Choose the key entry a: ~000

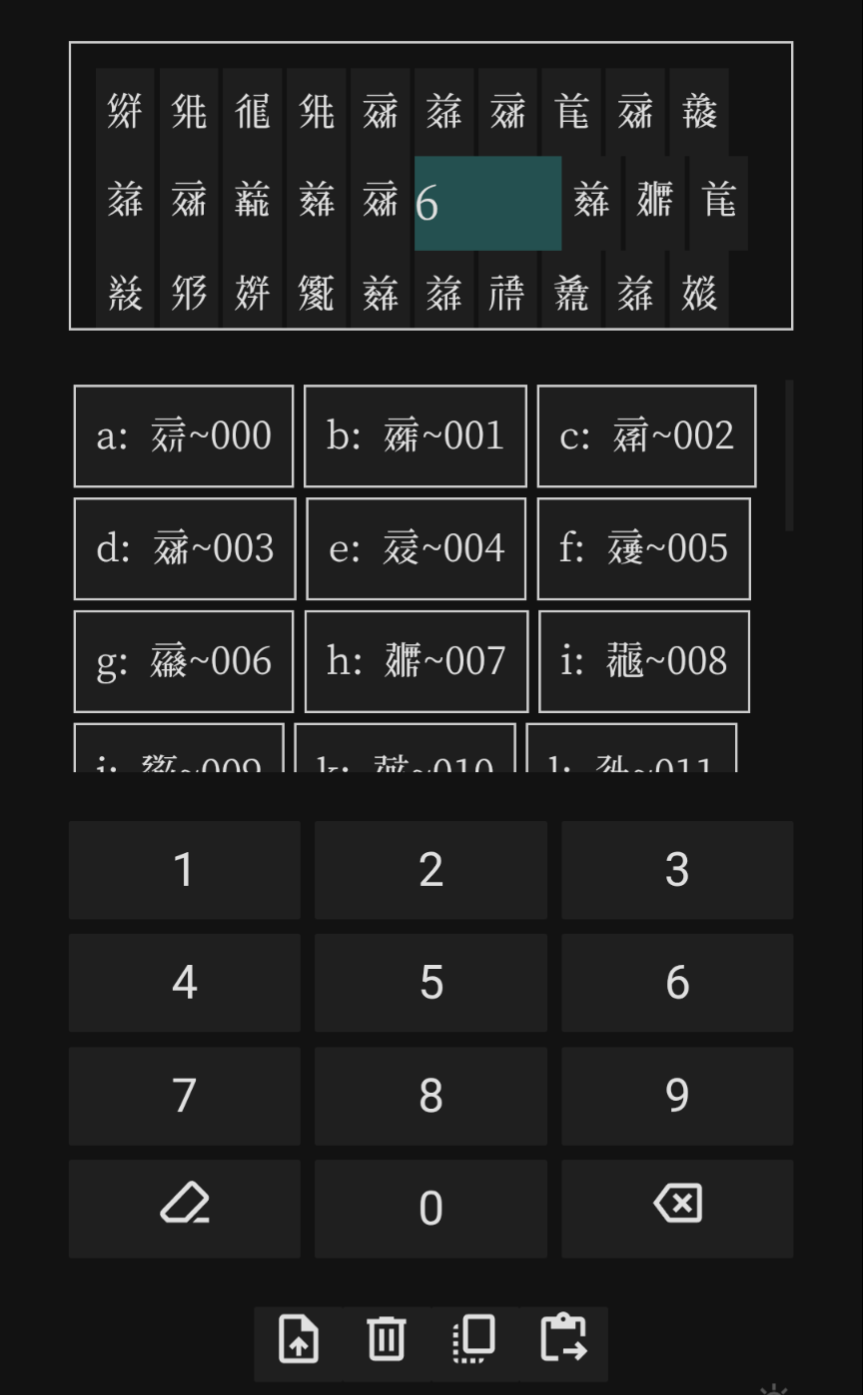pos(184,436)
